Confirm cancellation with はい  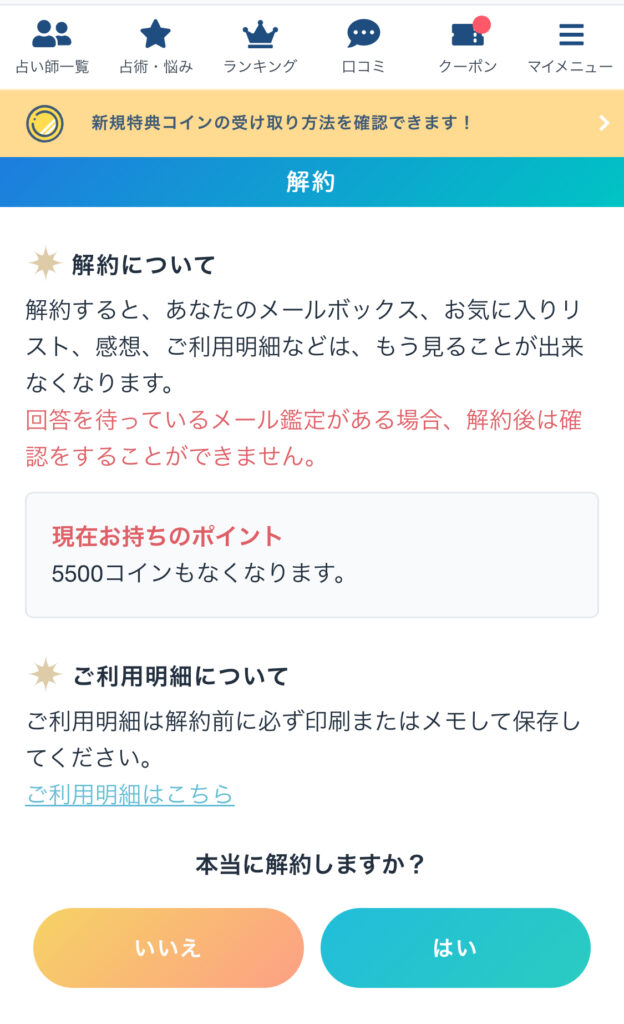tap(455, 948)
